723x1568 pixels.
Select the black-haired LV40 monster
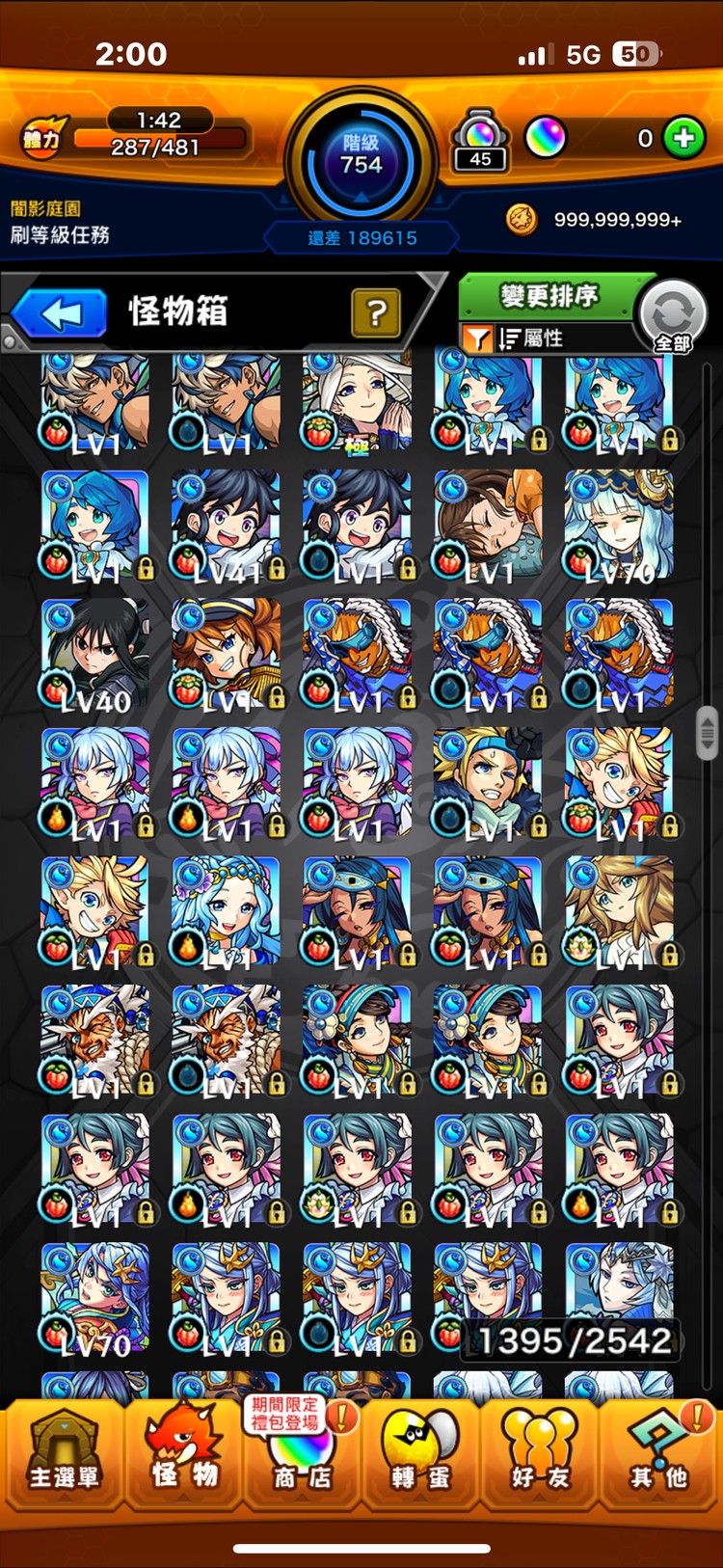click(94, 653)
